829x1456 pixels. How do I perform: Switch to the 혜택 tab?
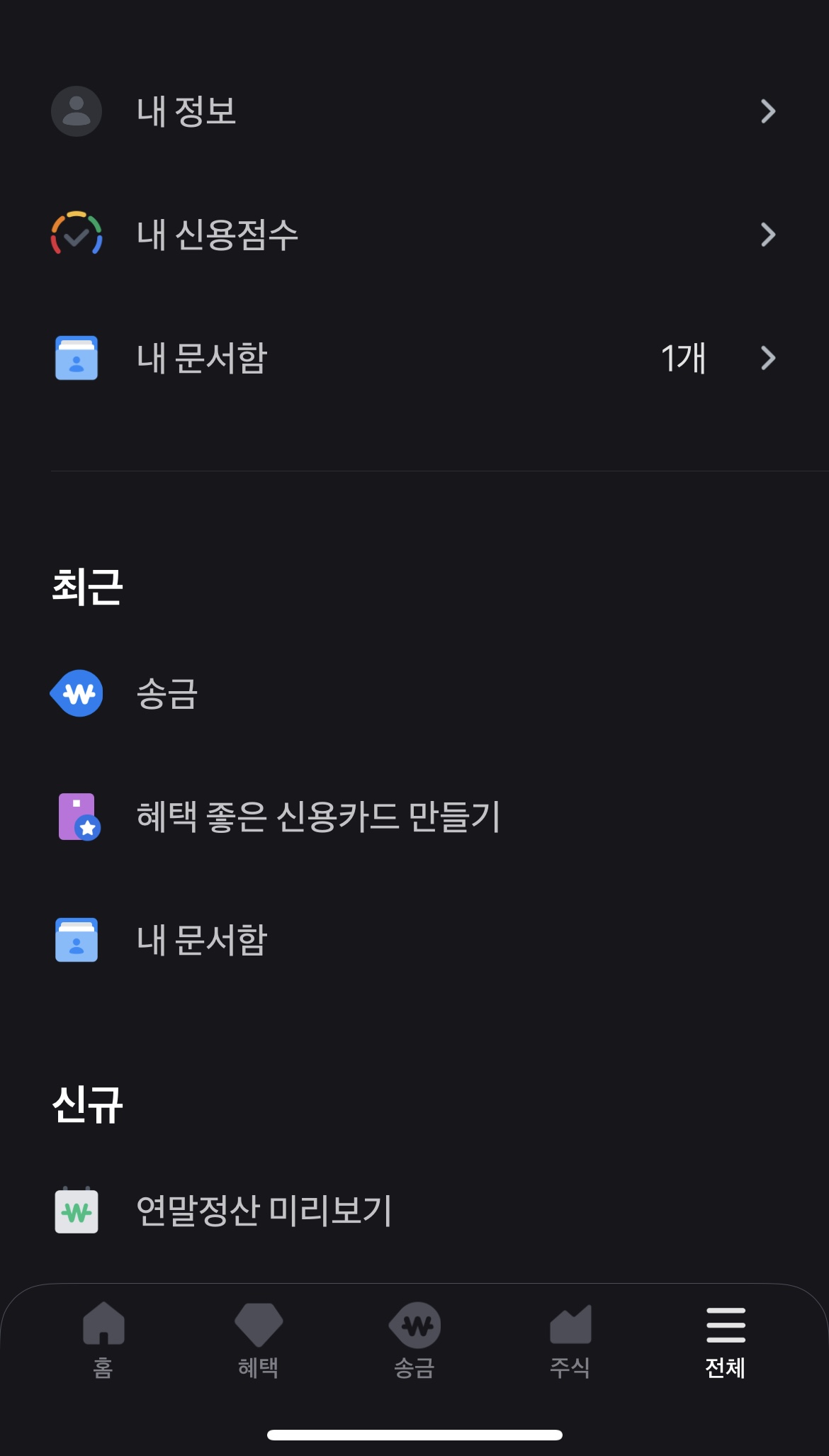click(x=259, y=1340)
